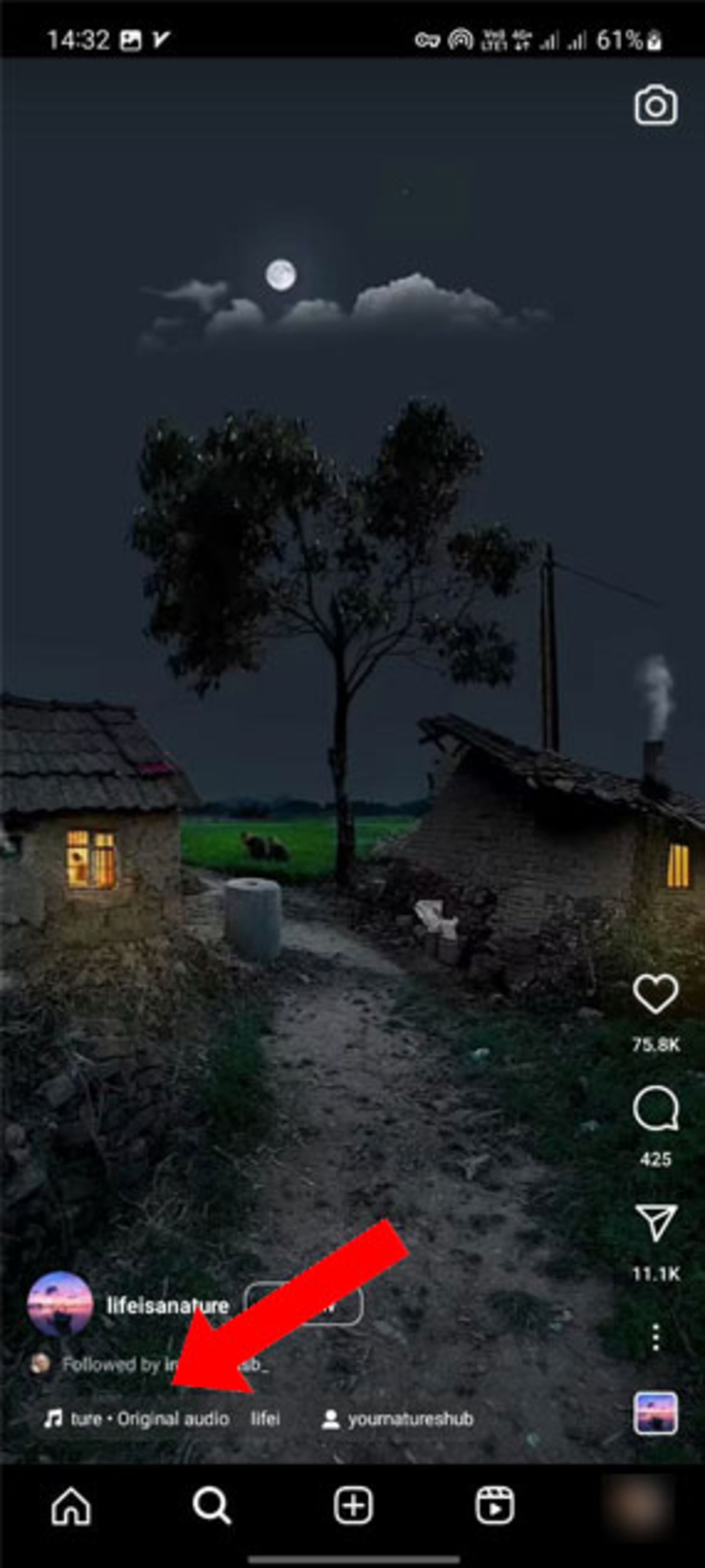Open the audio thumbnail tile

(x=655, y=1413)
